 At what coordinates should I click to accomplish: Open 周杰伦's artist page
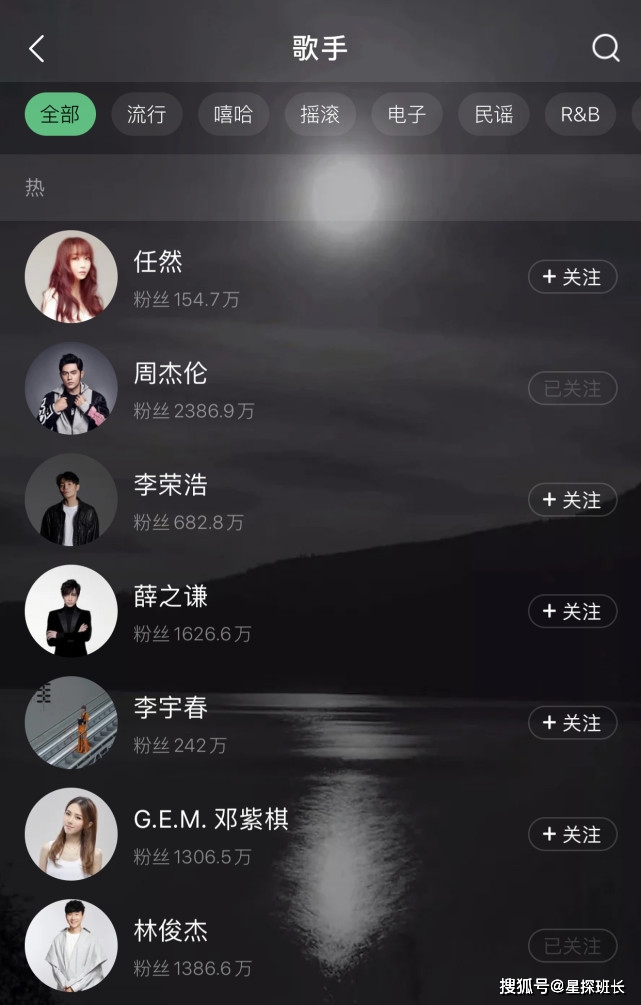[171, 374]
